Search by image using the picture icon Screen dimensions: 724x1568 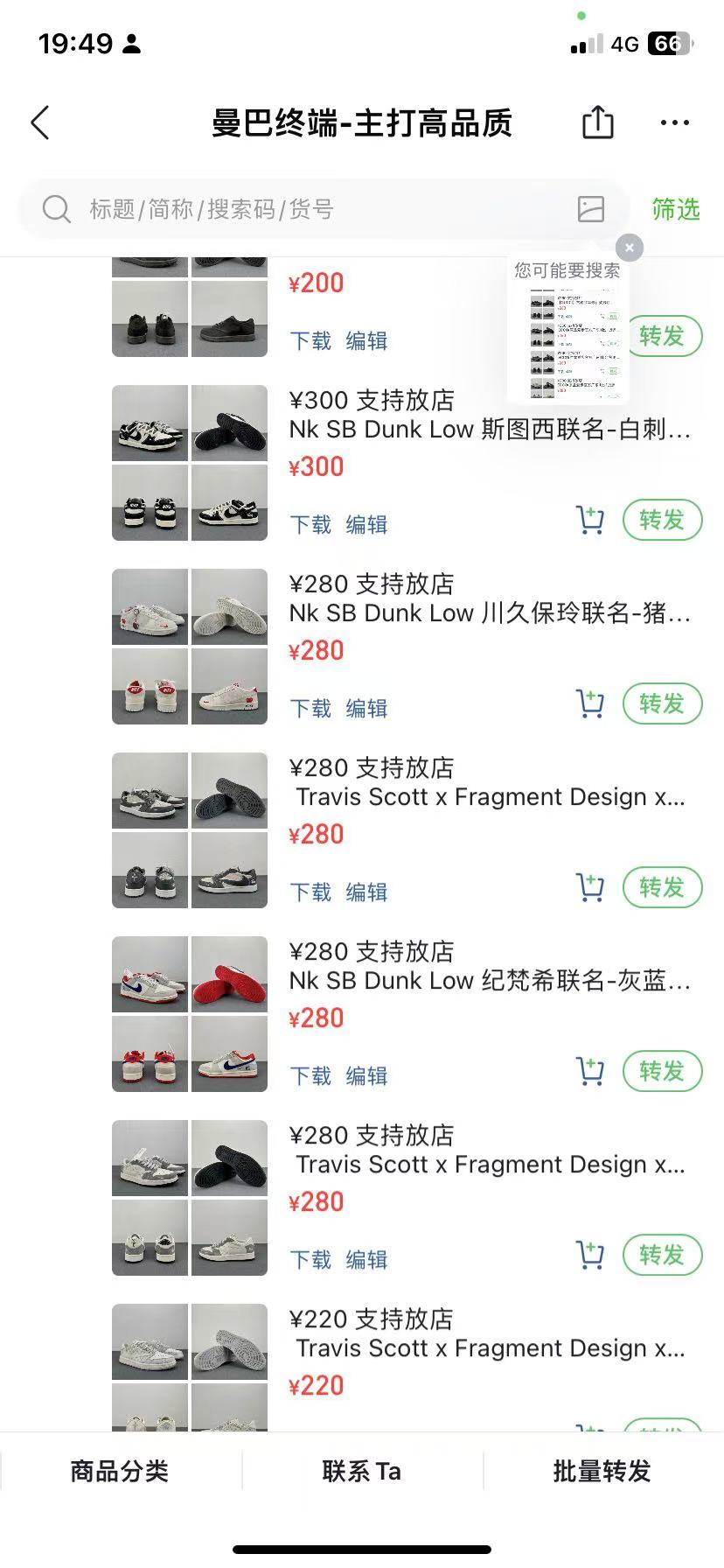591,208
